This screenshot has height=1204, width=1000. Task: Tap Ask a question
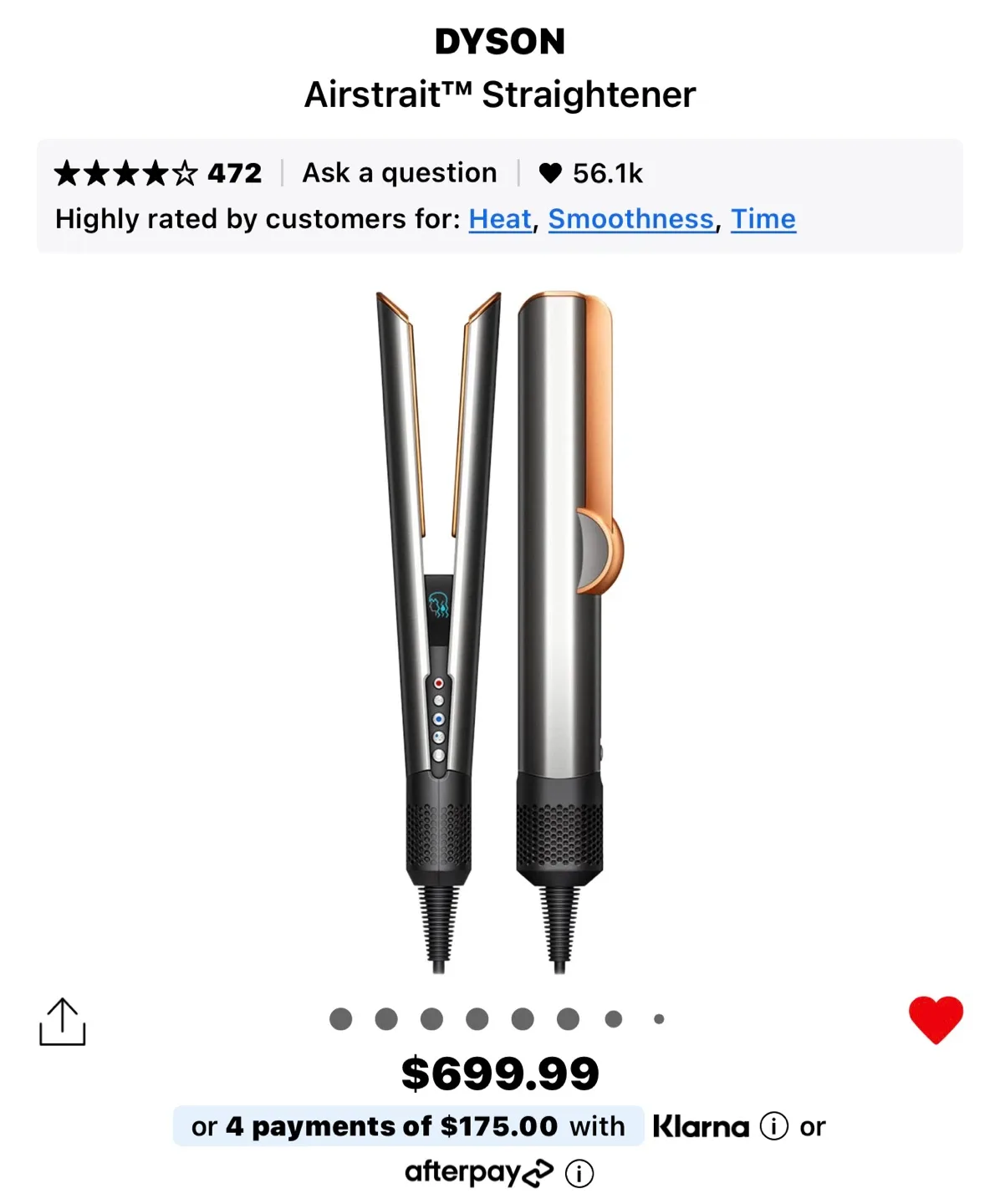point(400,173)
